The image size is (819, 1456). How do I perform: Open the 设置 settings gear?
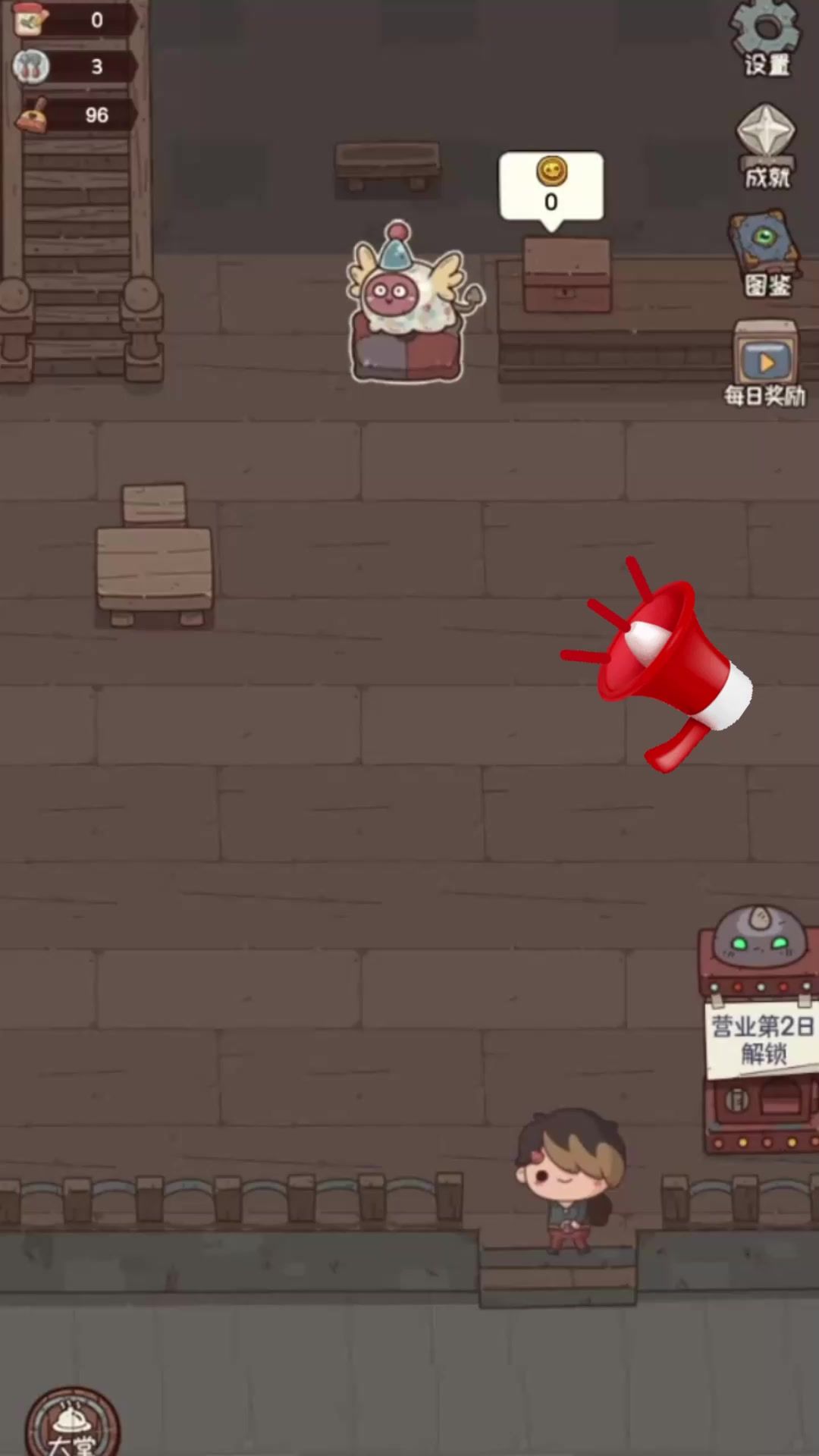[765, 36]
